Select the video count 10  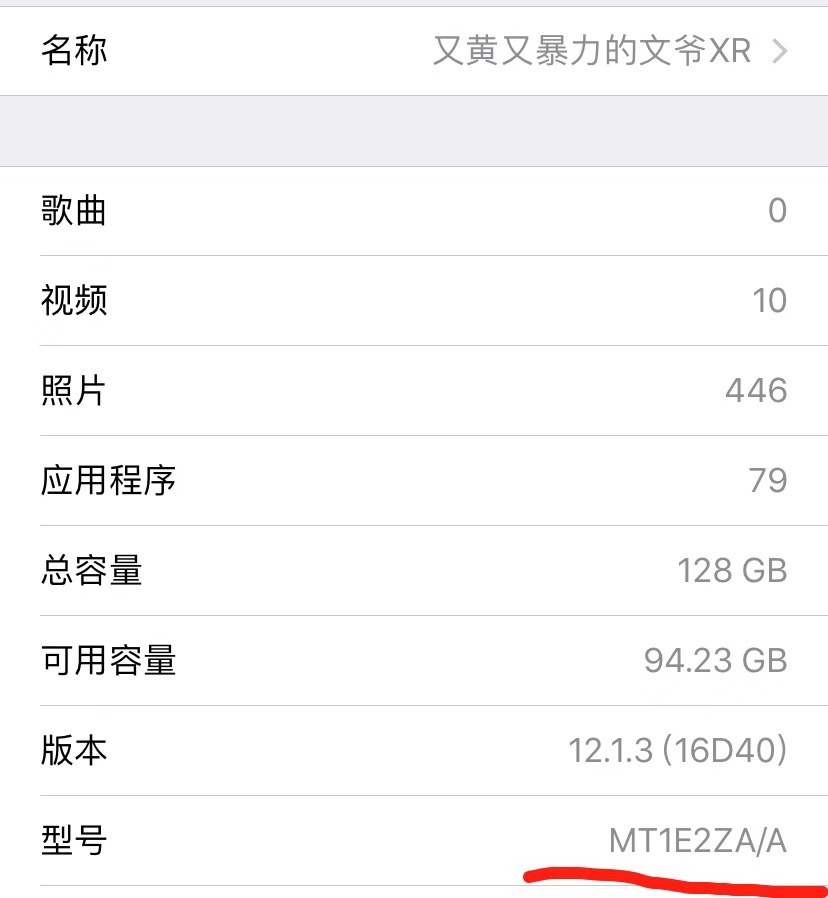coord(767,301)
